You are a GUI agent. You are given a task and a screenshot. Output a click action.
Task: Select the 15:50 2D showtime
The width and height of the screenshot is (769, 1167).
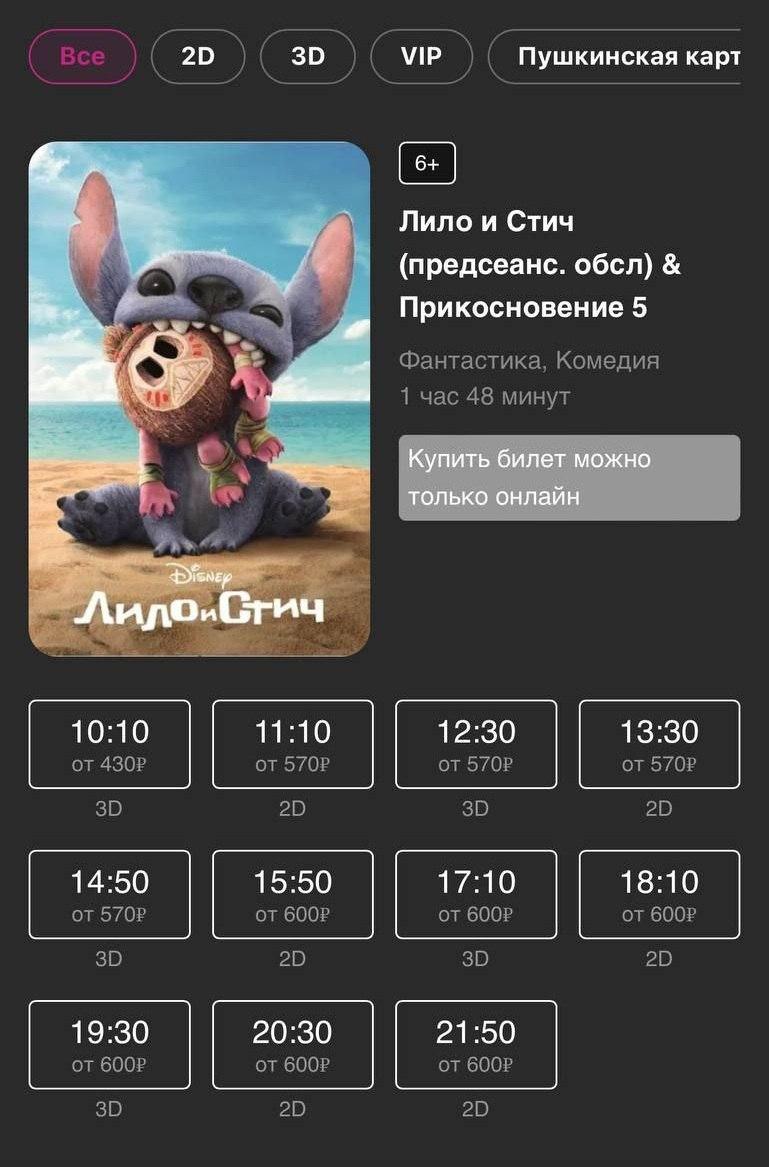click(x=292, y=895)
